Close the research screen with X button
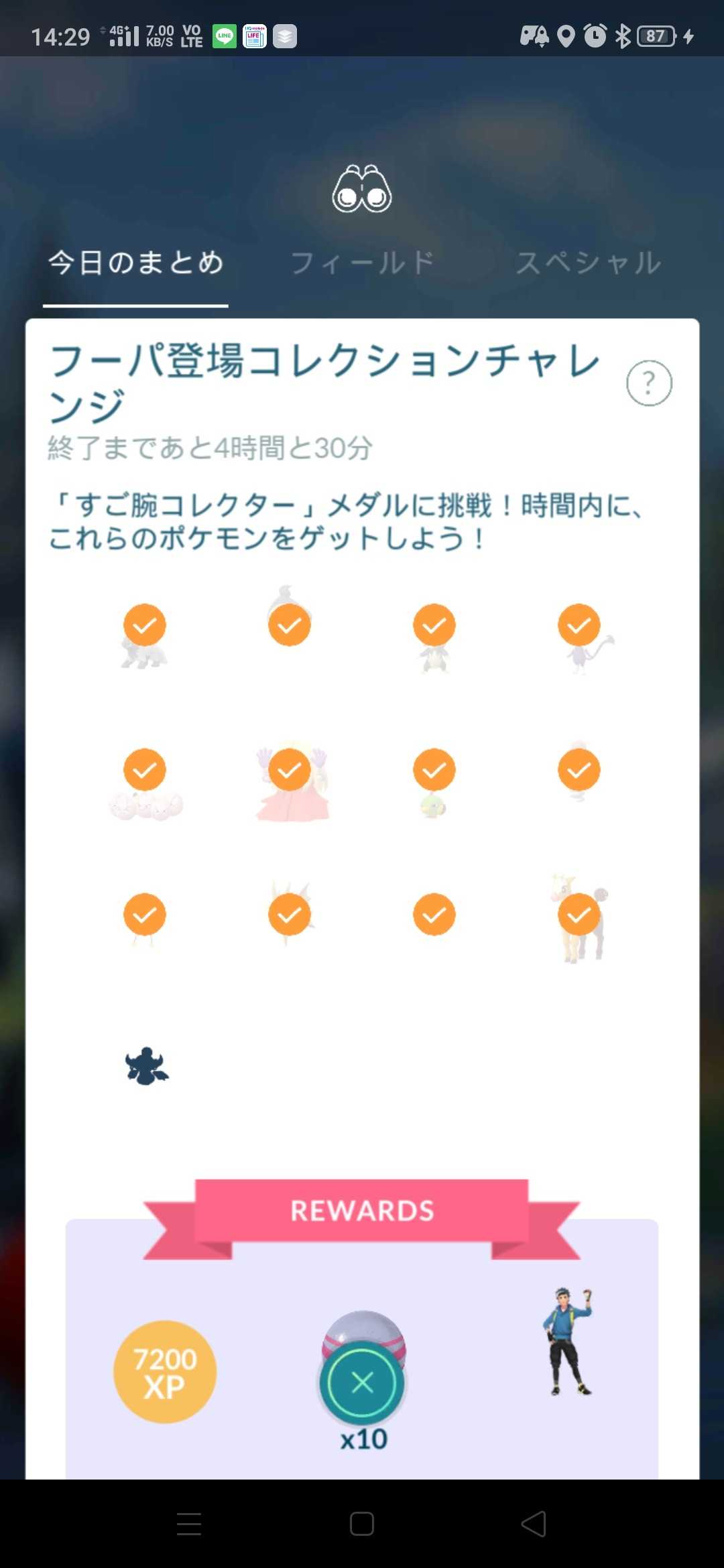This screenshot has height=1568, width=724. [x=362, y=1382]
